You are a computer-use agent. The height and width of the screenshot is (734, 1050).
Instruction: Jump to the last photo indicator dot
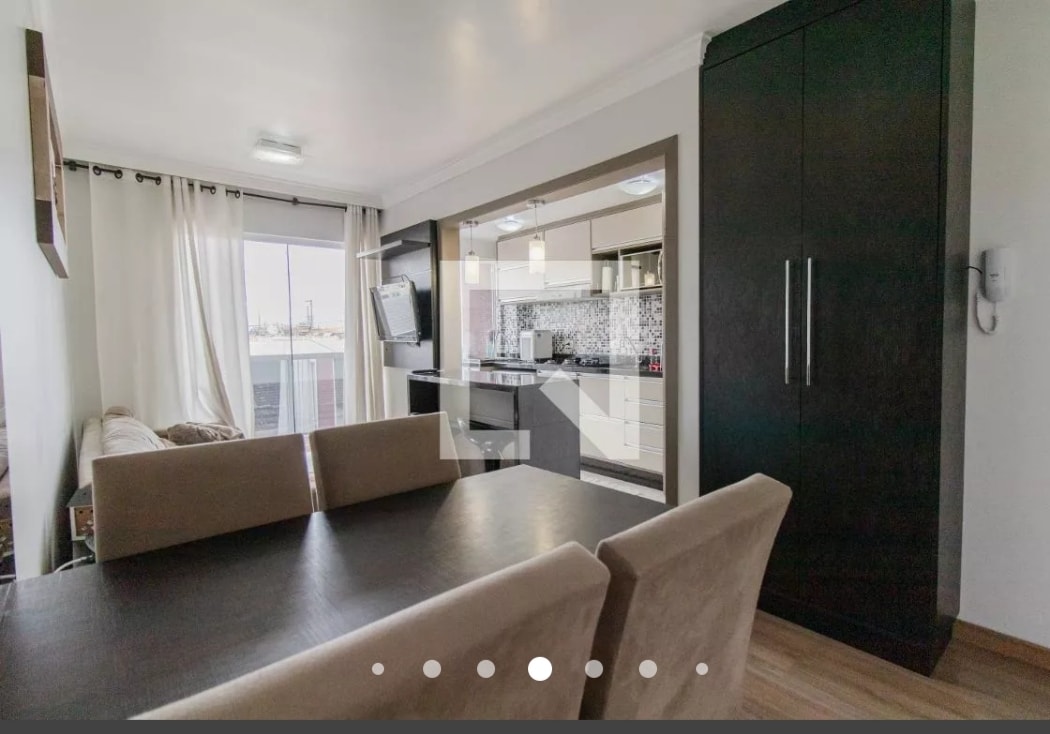(702, 669)
